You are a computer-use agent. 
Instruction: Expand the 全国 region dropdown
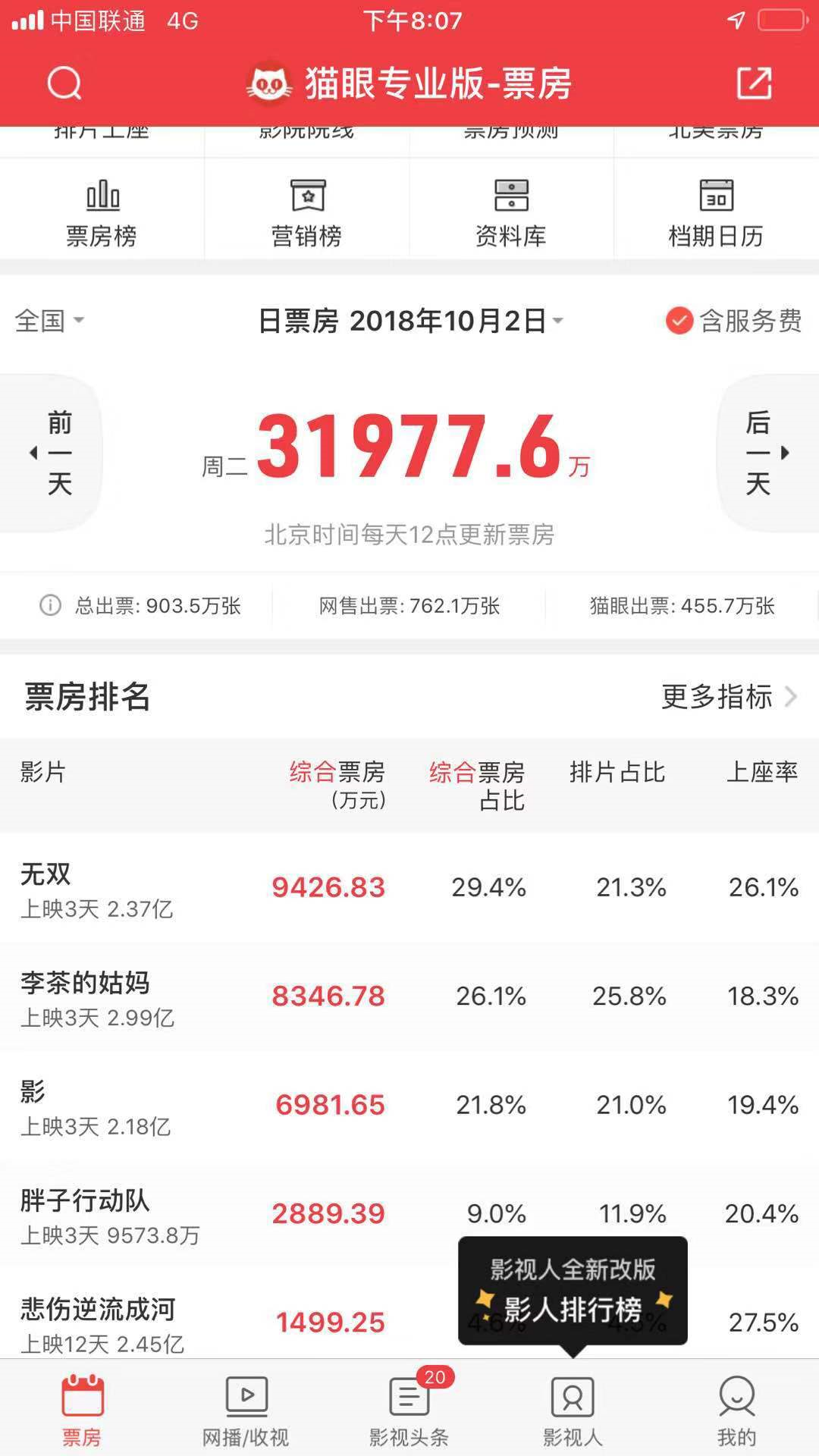click(49, 321)
